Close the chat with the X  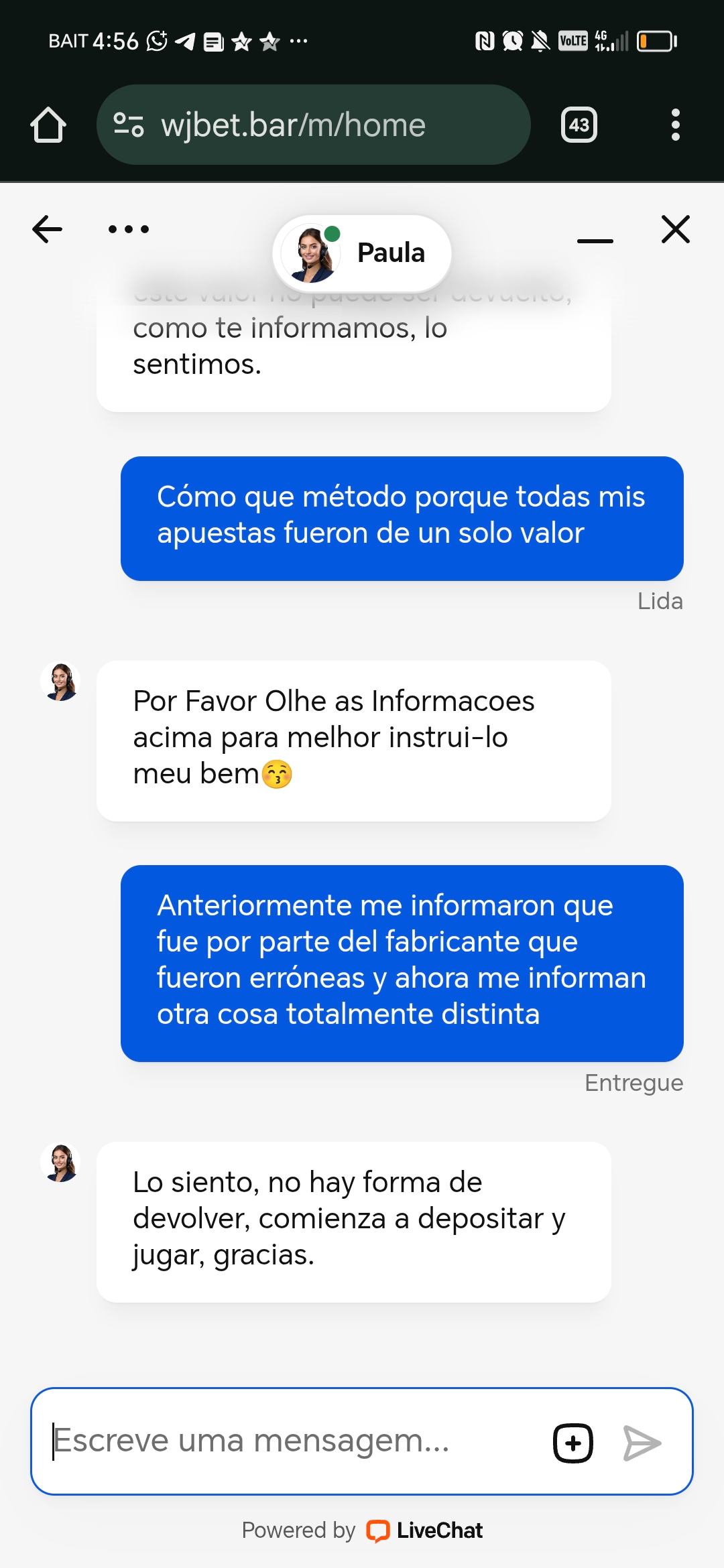(x=675, y=228)
